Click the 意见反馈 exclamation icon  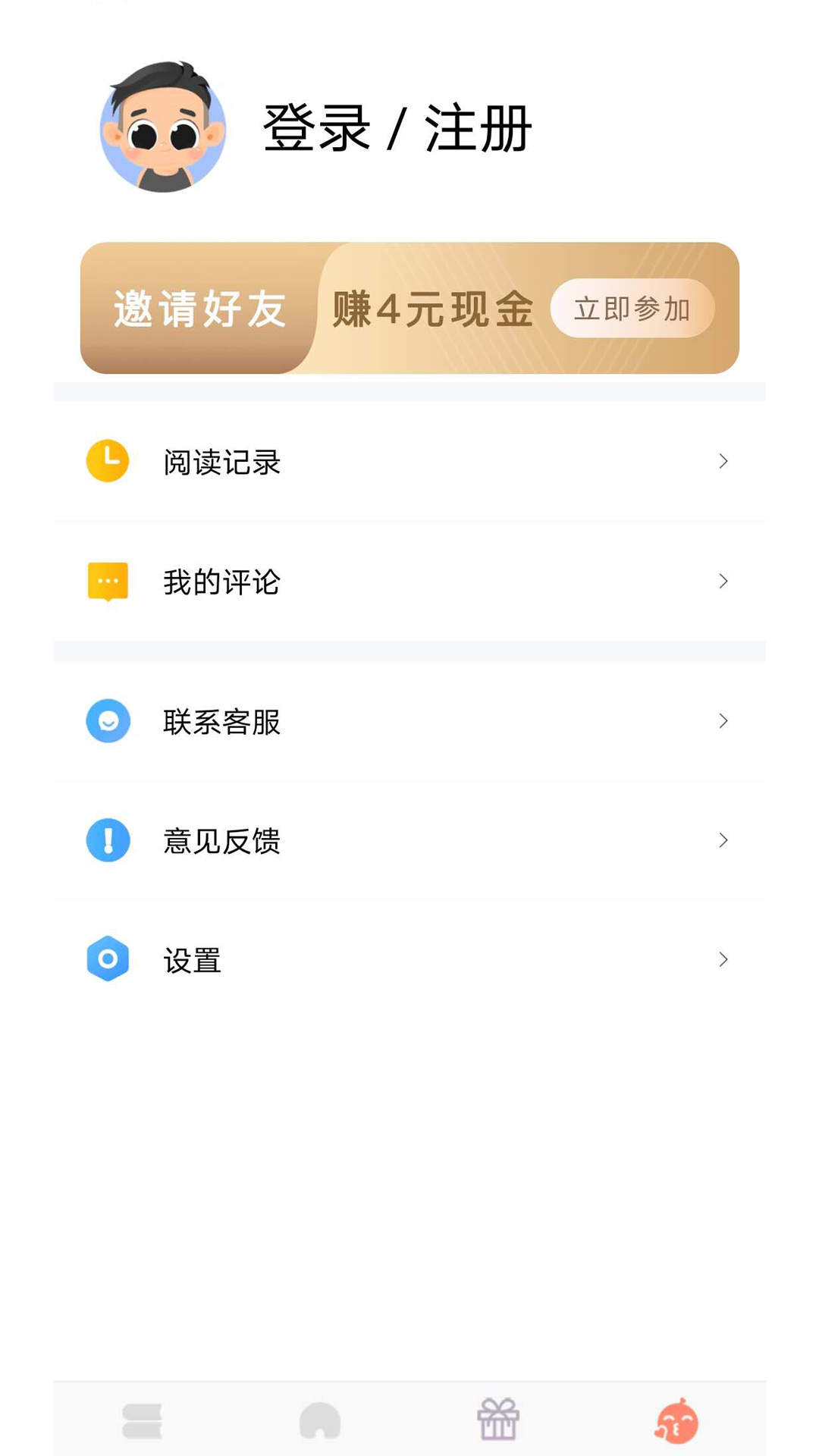coord(107,839)
